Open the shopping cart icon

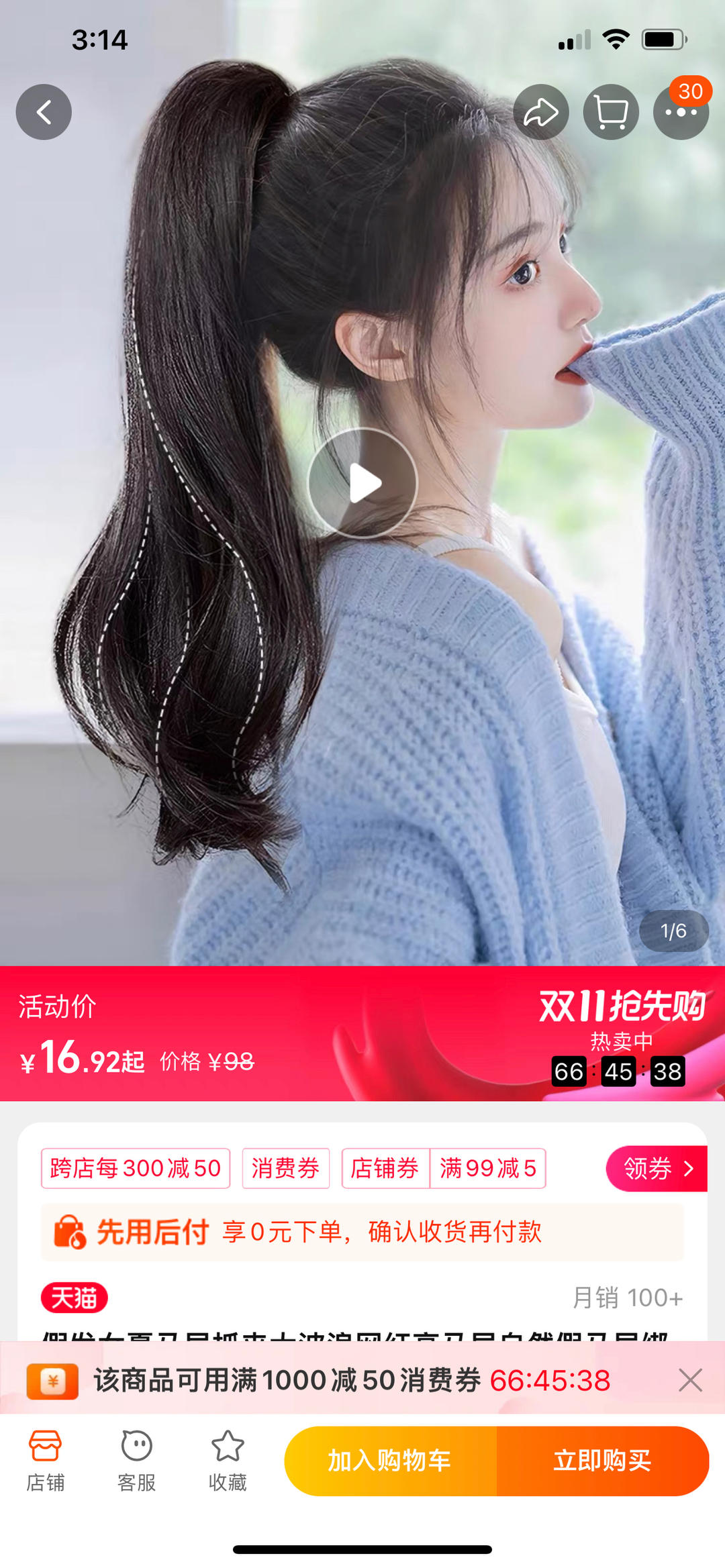[611, 112]
